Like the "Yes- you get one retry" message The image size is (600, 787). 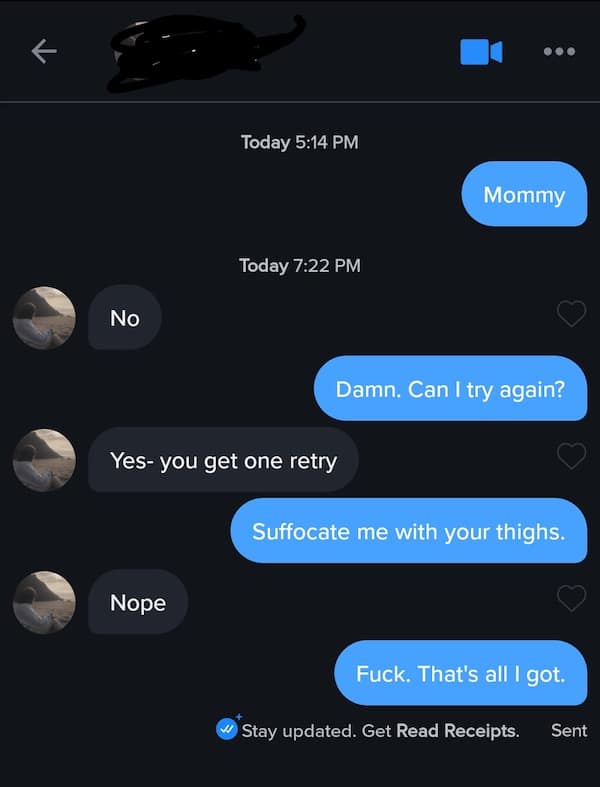[x=571, y=457]
